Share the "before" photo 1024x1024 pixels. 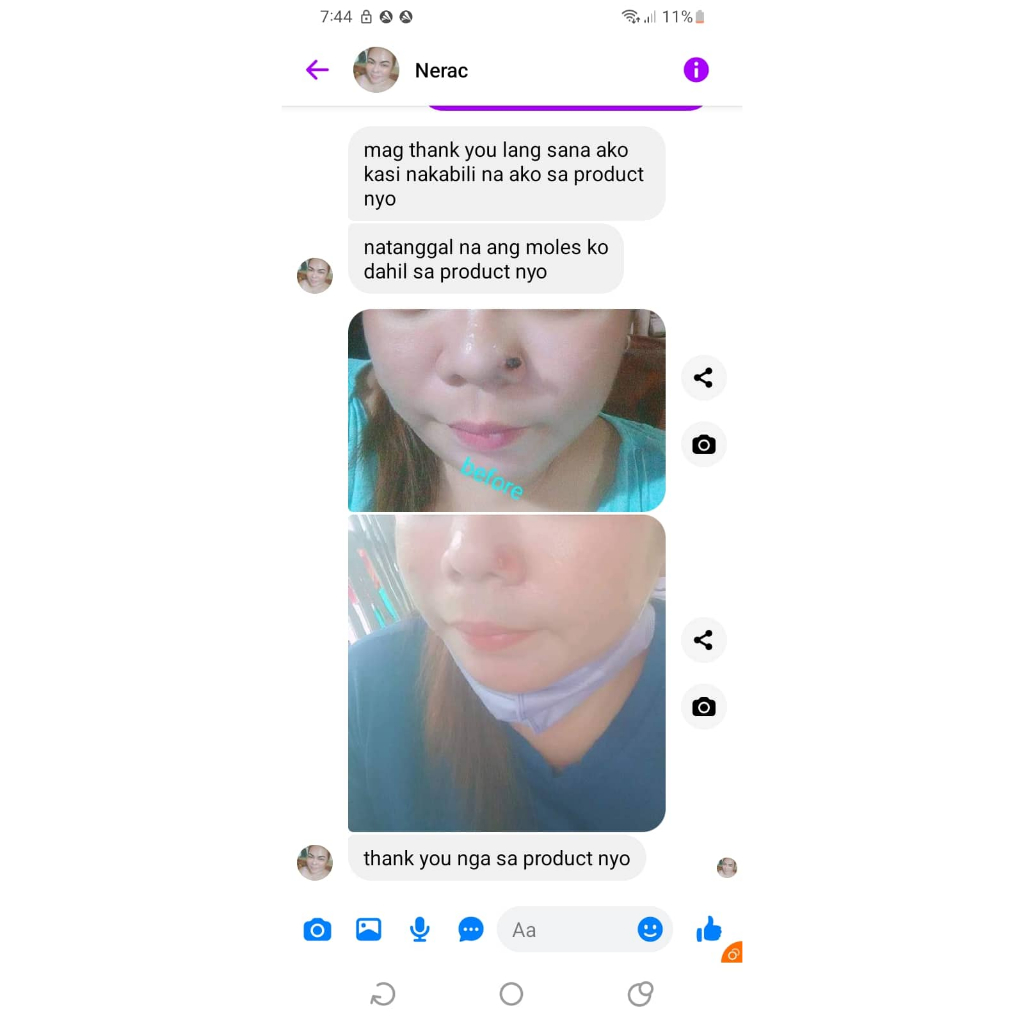click(703, 377)
